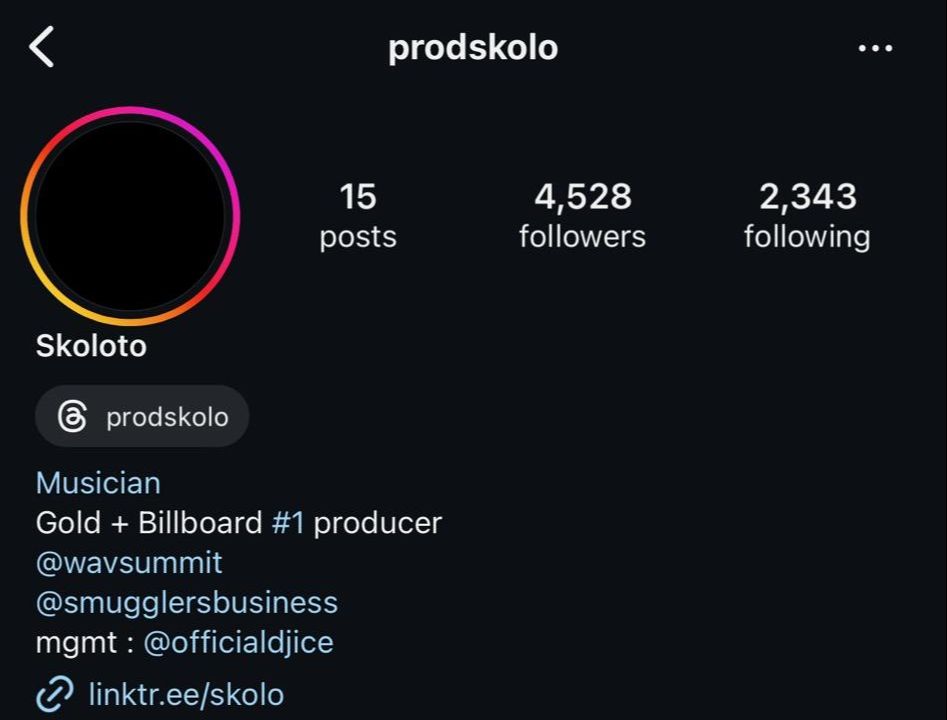Open the prodskolo Threads badge

click(x=143, y=417)
